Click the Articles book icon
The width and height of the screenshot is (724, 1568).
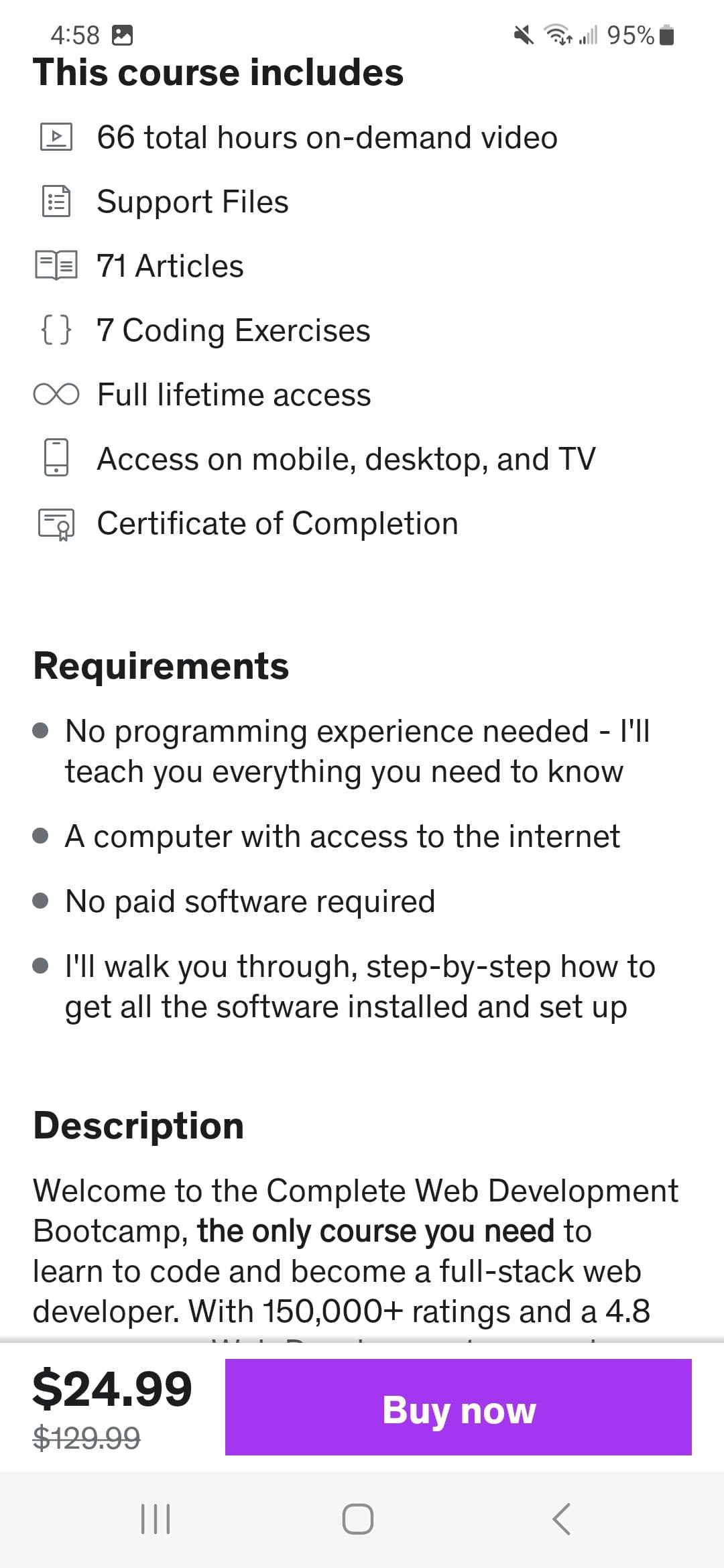coord(56,265)
